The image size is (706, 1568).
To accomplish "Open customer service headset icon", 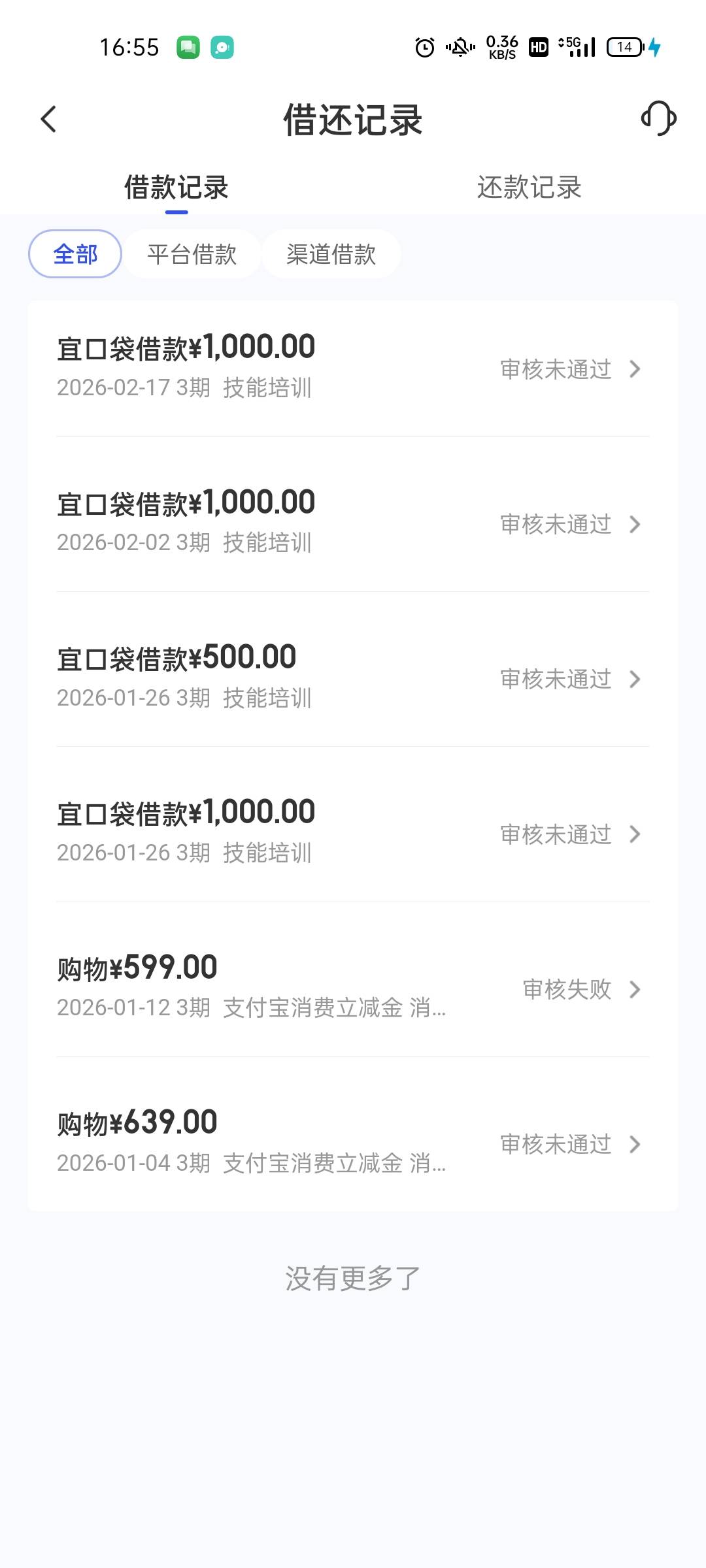I will pos(658,119).
